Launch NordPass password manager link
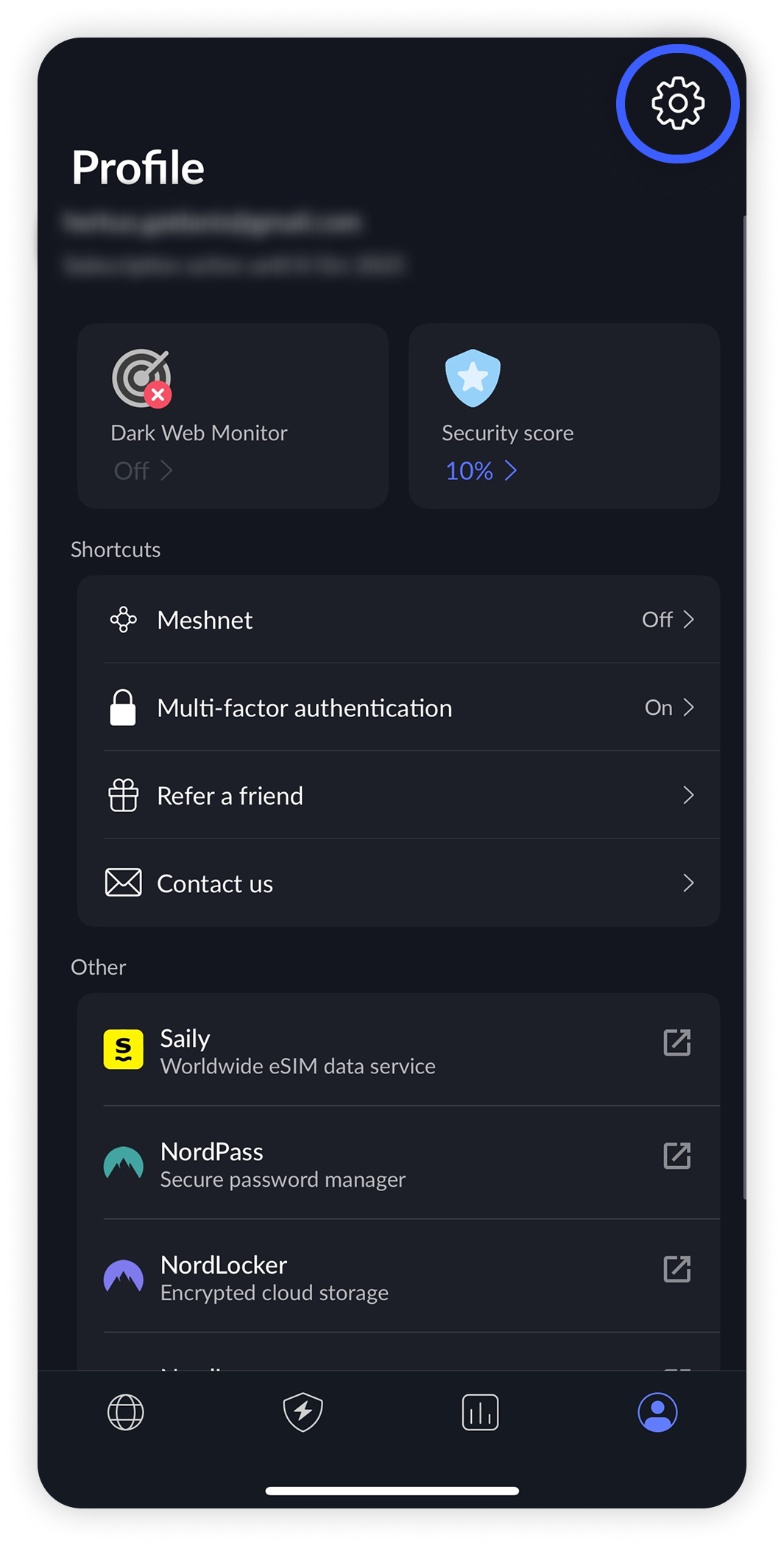The width and height of the screenshot is (784, 1546). coord(398,1164)
